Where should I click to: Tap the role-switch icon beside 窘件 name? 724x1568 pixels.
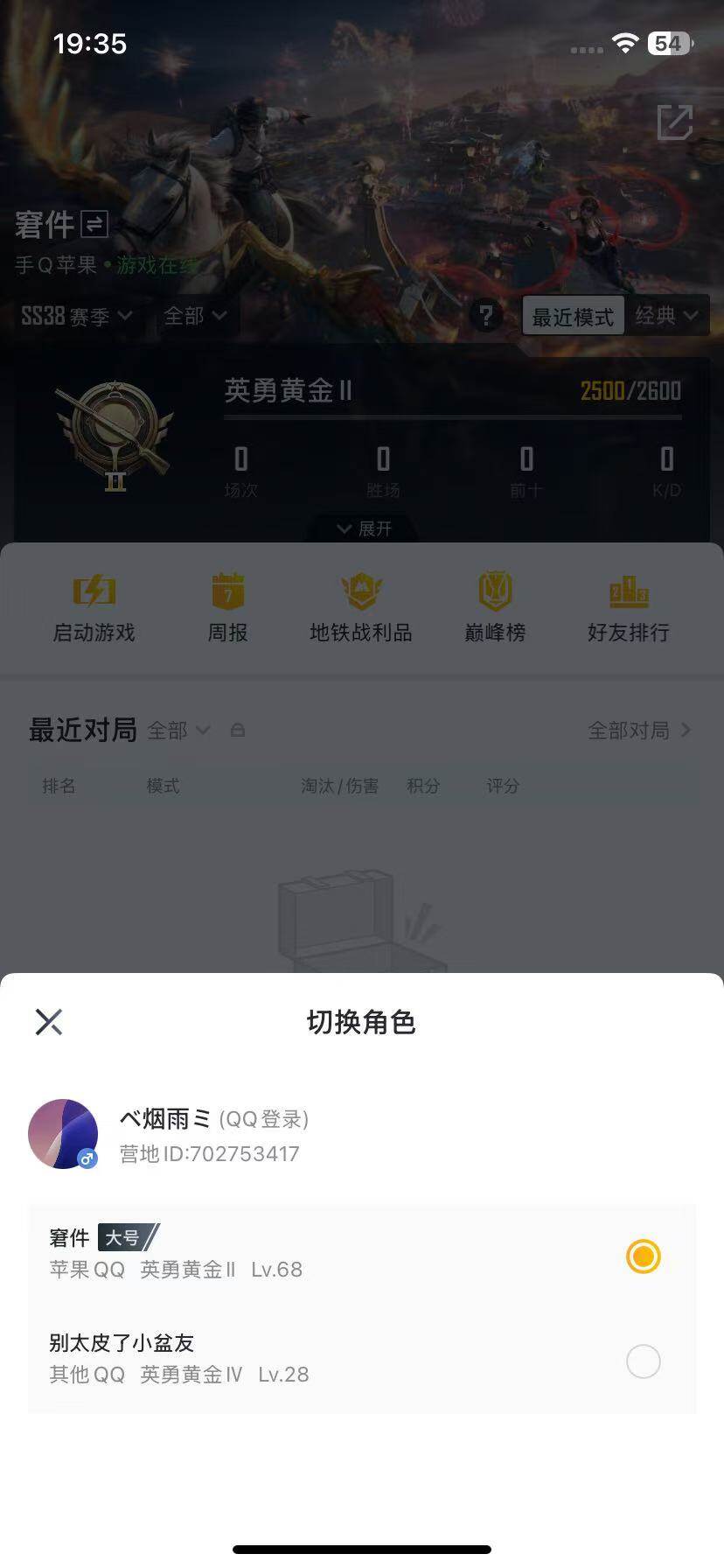(94, 224)
